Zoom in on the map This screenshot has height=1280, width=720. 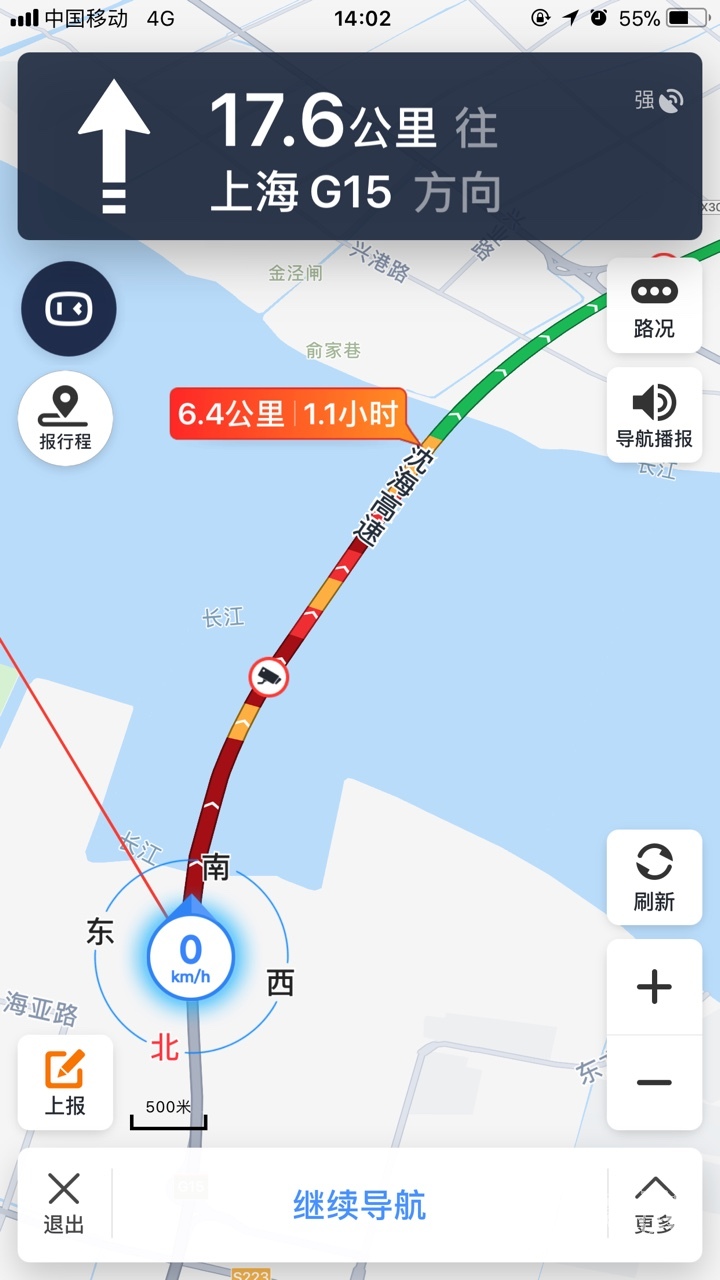654,988
